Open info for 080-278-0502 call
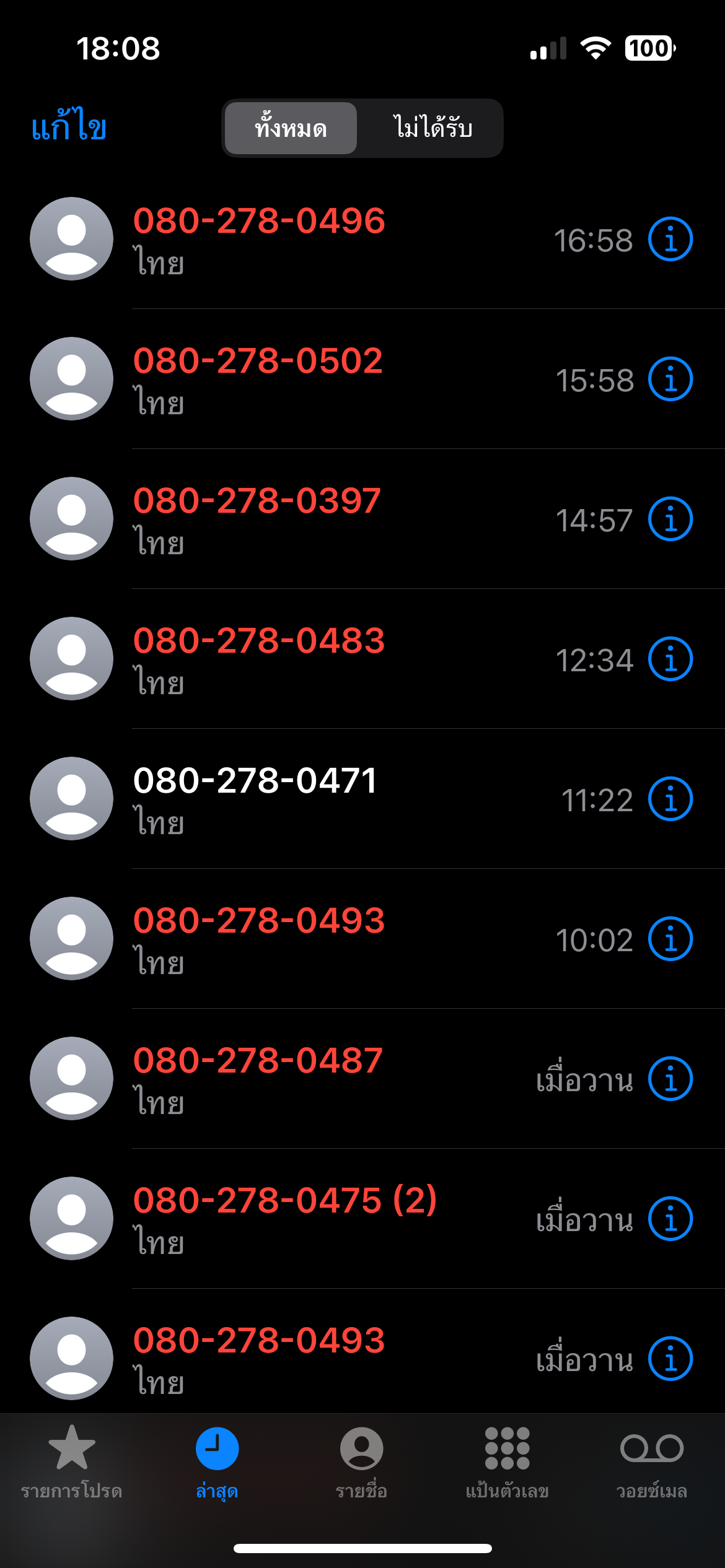 [x=670, y=379]
